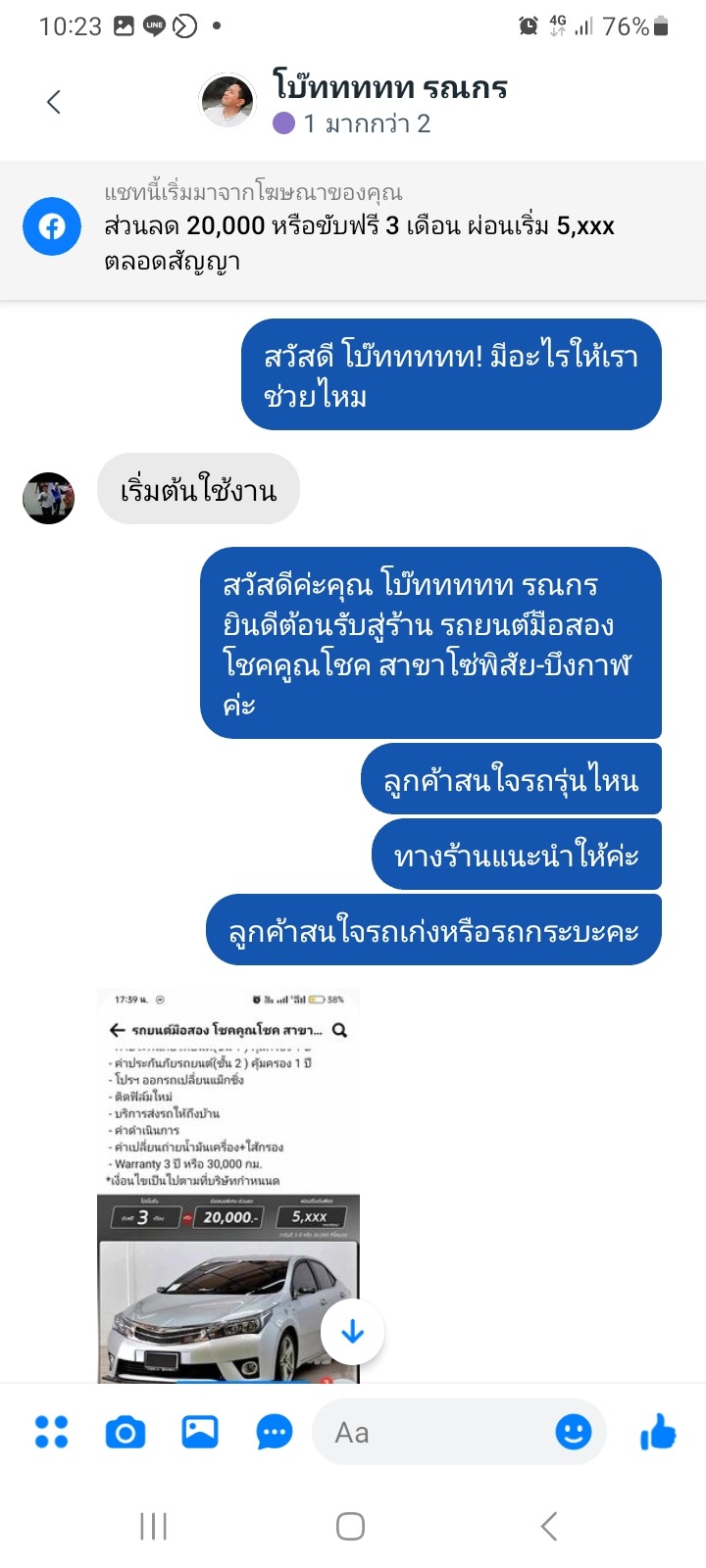This screenshot has height=1568, width=706.
Task: Open saved replies chat bubble icon
Action: coord(275,1433)
